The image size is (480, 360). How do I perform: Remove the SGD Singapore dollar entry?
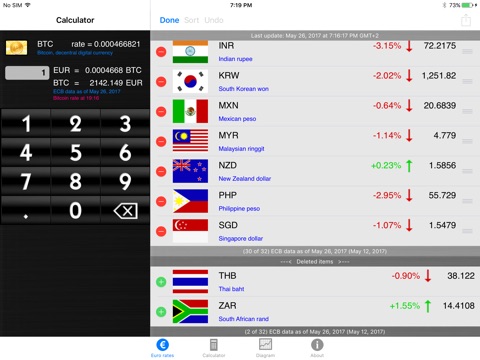coord(161,231)
